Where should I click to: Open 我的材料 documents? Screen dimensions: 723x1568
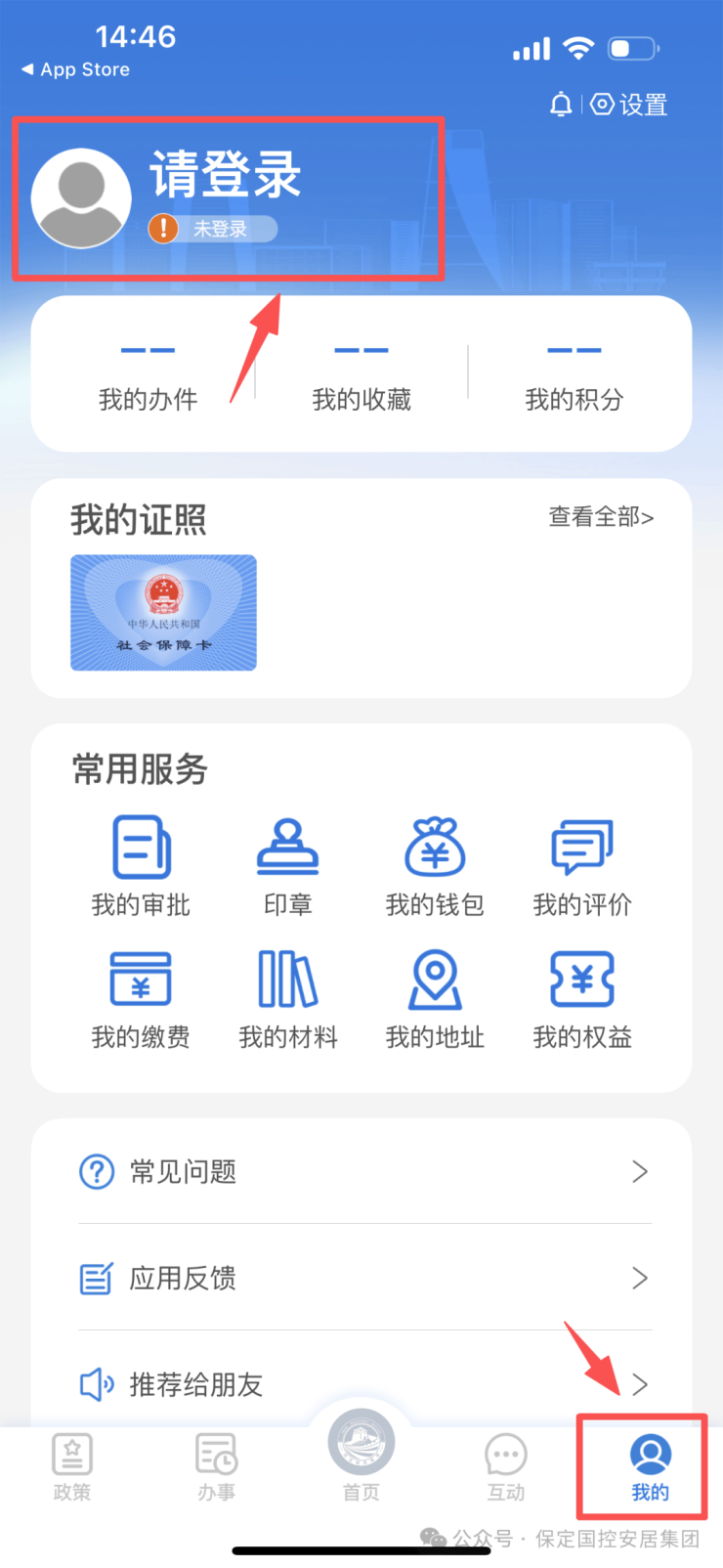point(288,999)
